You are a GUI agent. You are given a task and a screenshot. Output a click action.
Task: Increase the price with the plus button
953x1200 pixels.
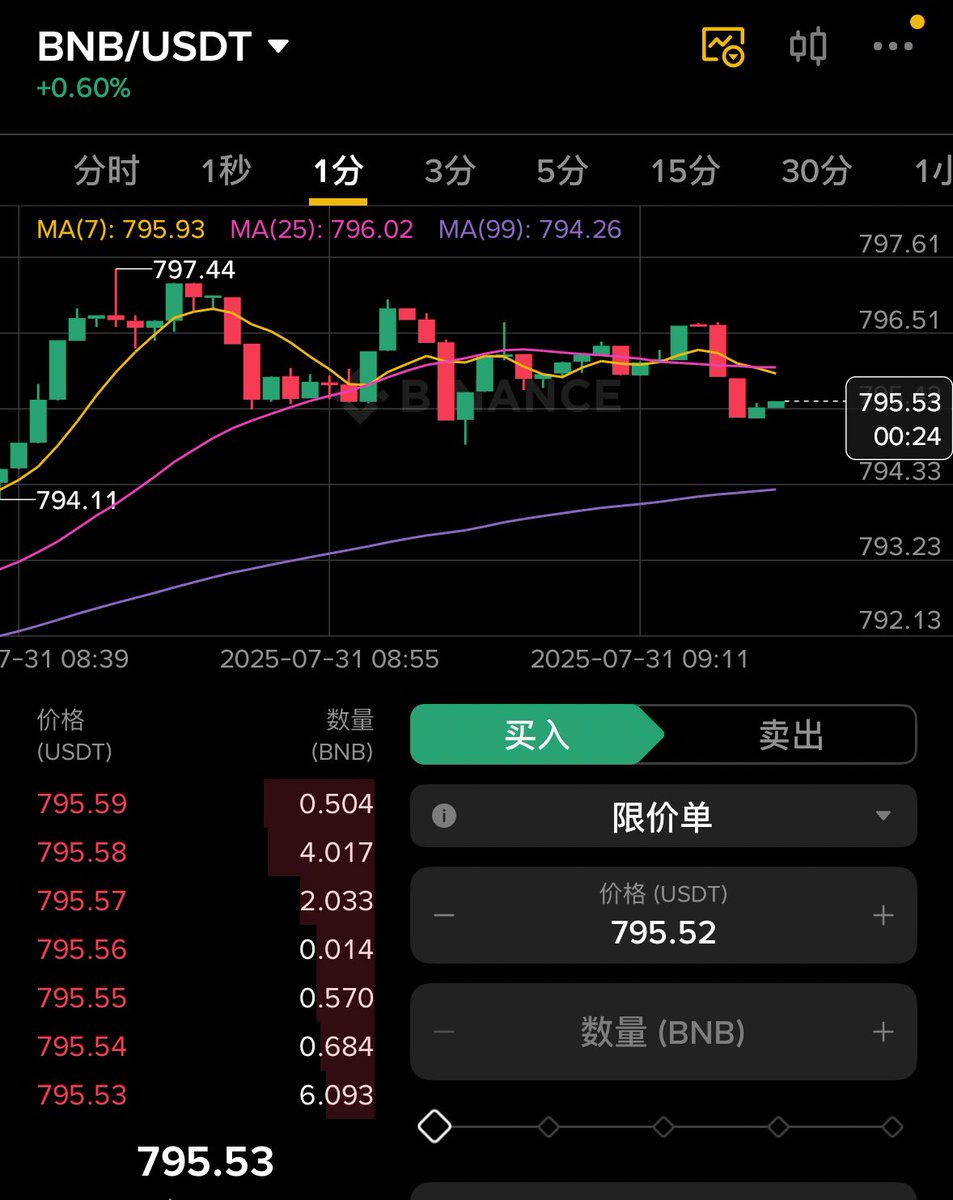(883, 916)
